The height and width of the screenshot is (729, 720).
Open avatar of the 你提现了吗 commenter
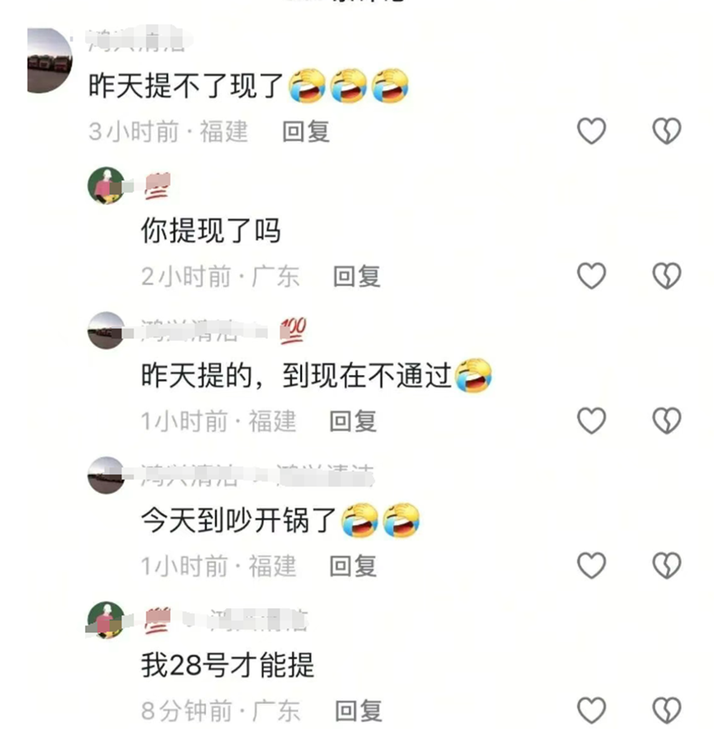point(106,185)
